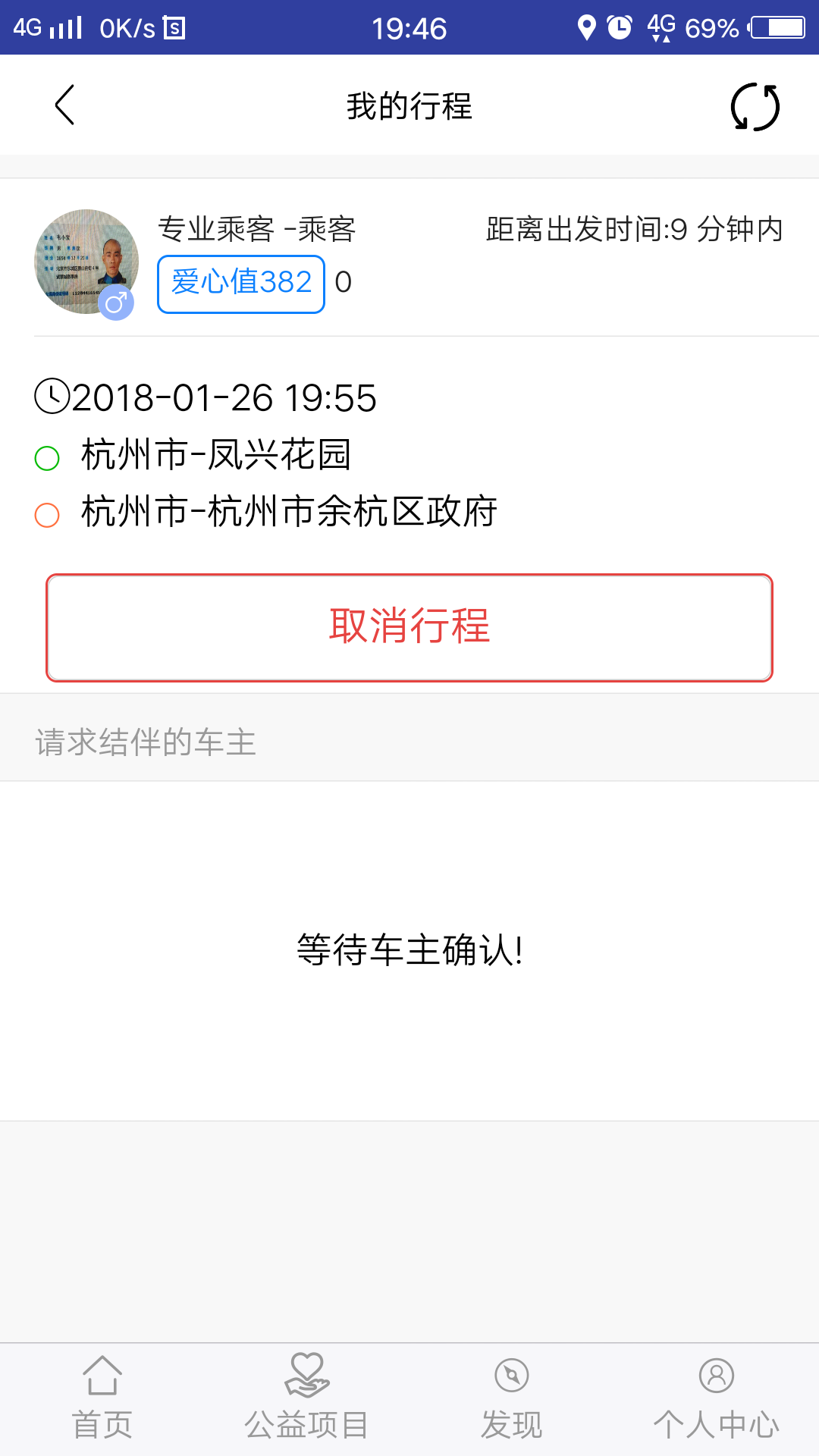Select the 个人中心 tab
Screen dimensions: 819x1456
(x=716, y=1397)
